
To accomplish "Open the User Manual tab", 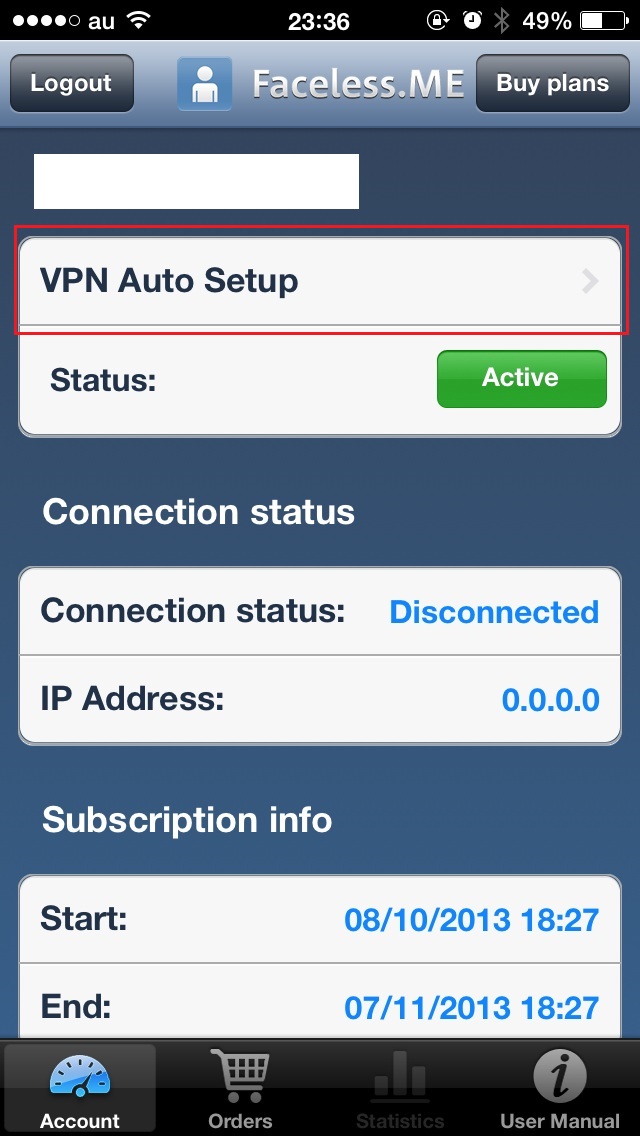I will 560,1088.
